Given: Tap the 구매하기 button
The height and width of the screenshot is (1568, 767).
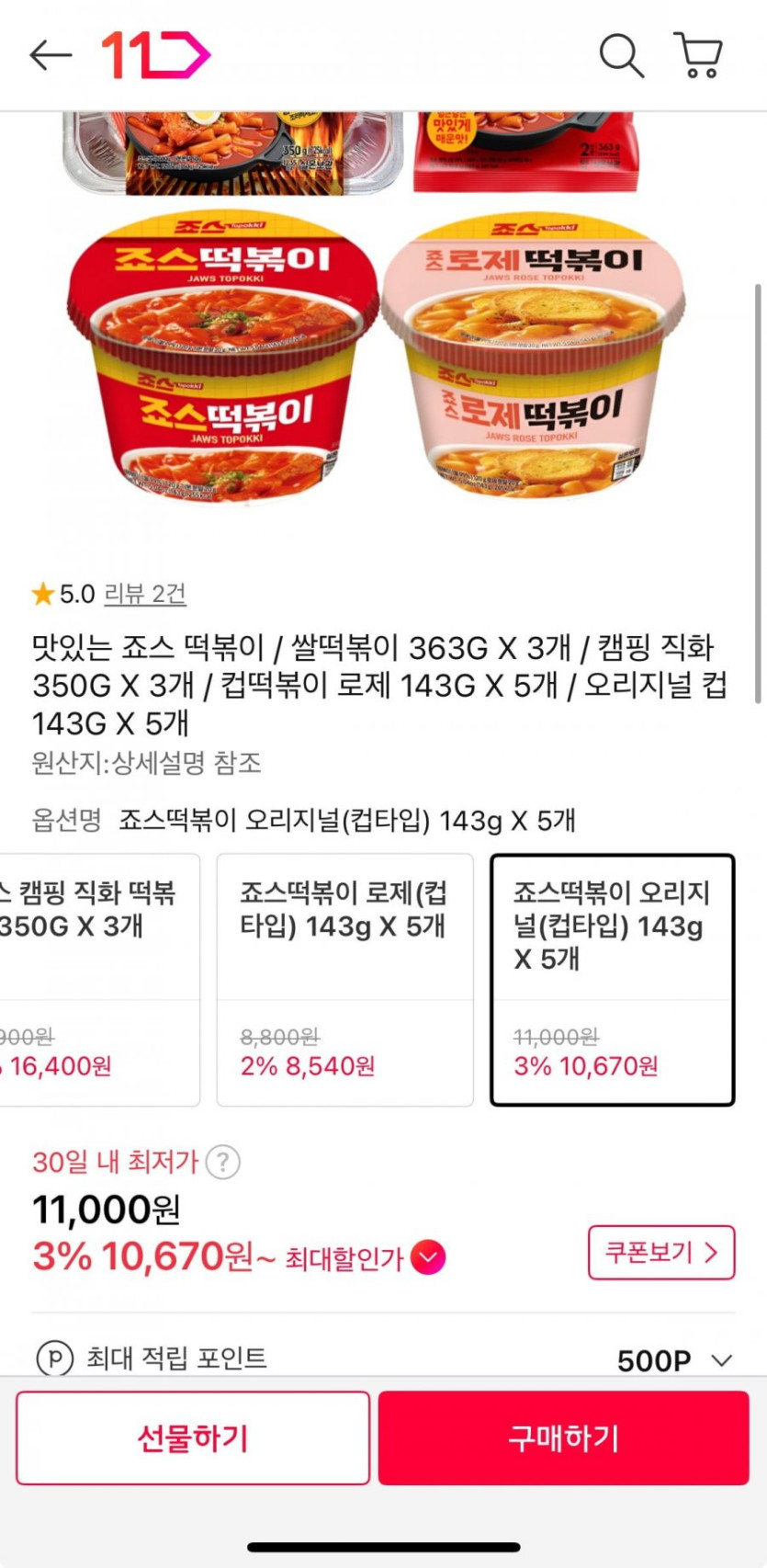Looking at the screenshot, I should tap(564, 1437).
